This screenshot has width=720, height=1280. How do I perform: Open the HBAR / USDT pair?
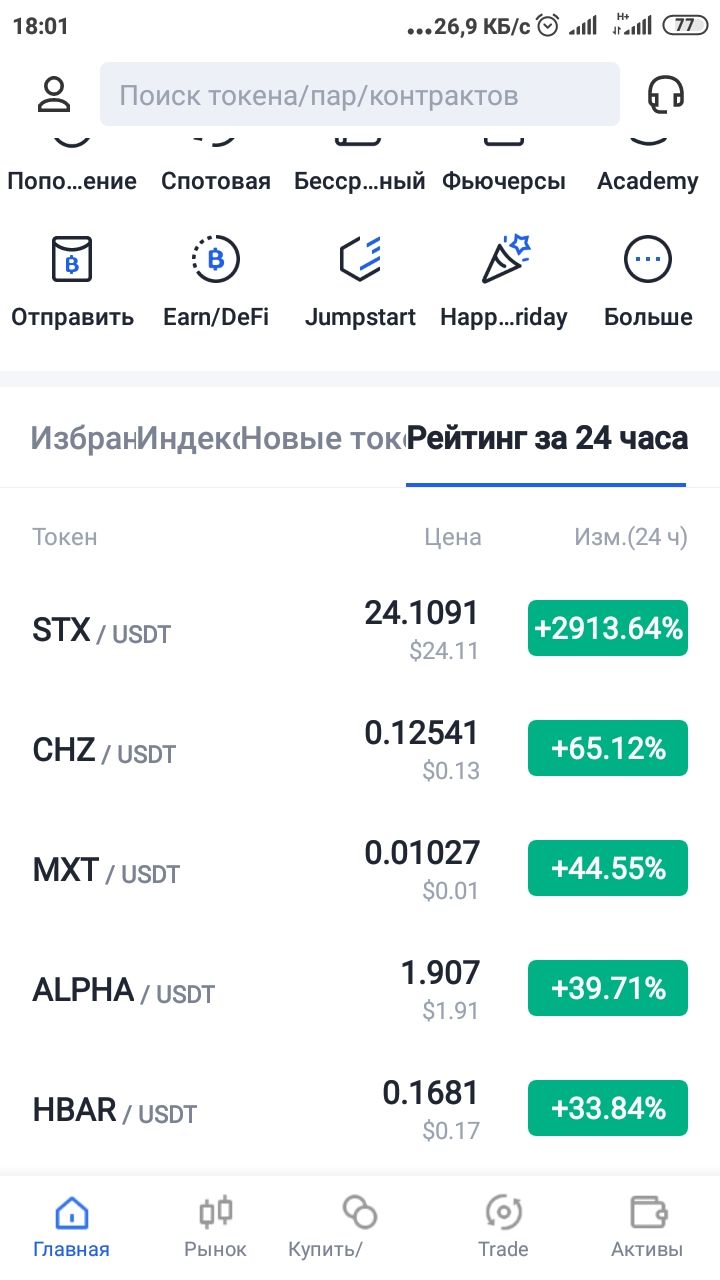pos(360,1110)
